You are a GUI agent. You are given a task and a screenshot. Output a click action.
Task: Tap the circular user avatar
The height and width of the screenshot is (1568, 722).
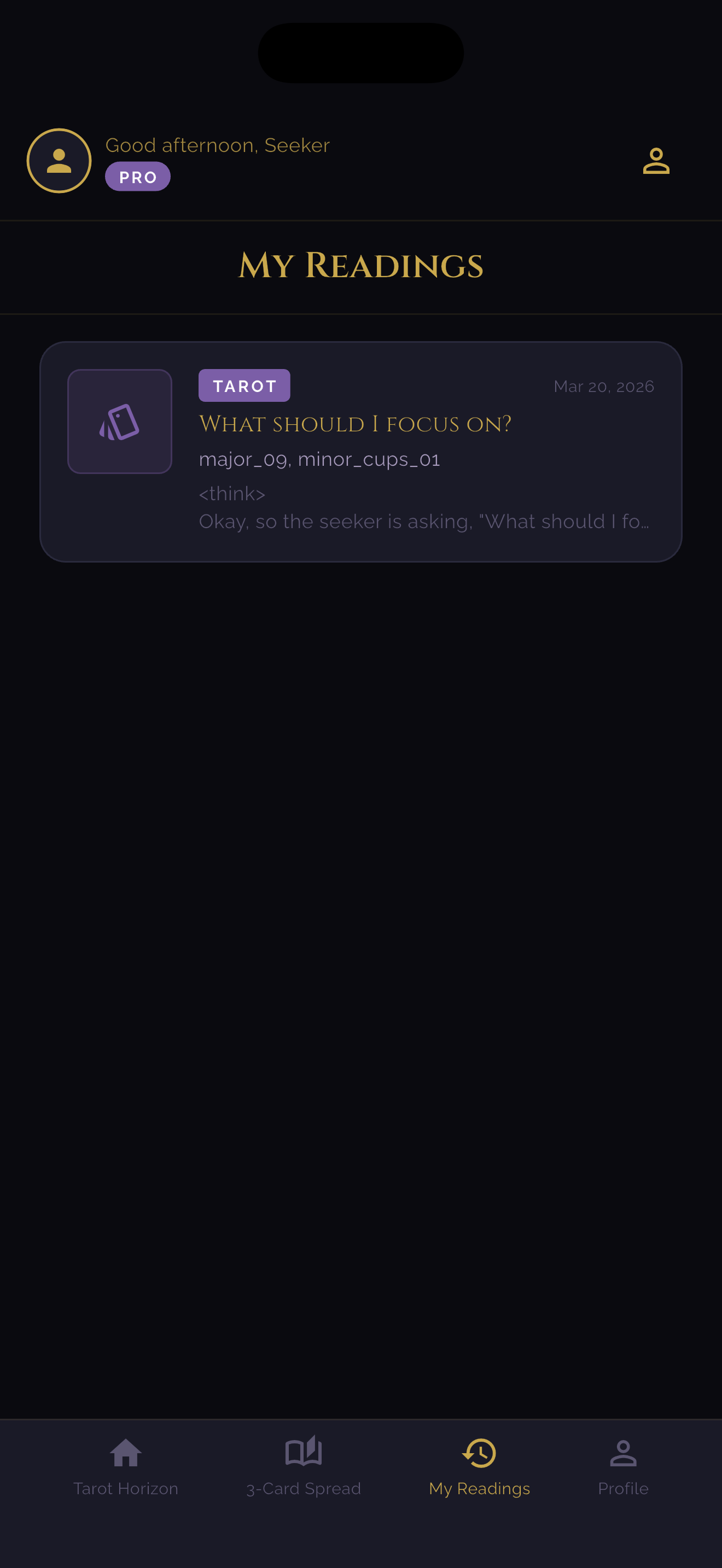[x=59, y=161]
